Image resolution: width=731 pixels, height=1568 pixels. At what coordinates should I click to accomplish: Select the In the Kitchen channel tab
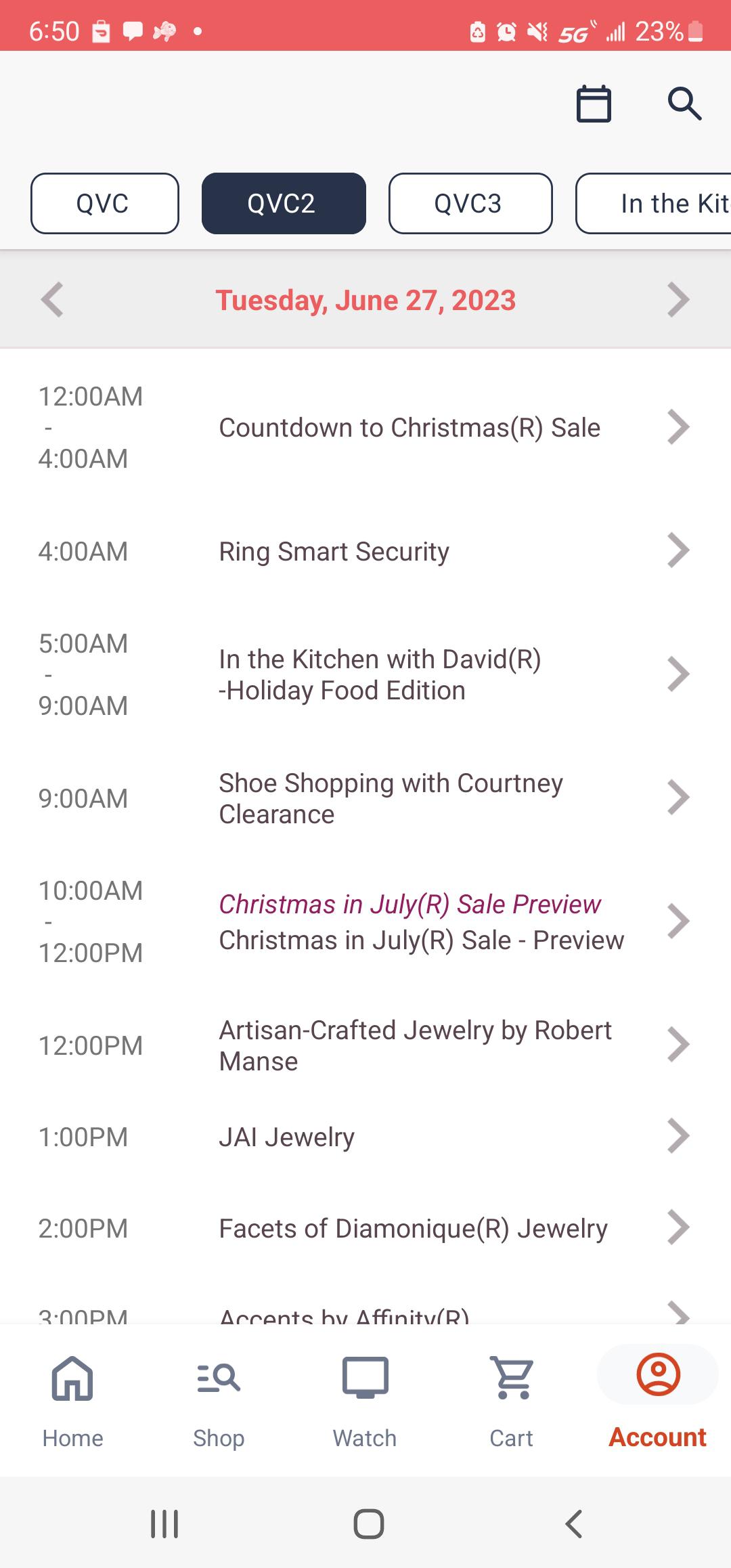(x=660, y=203)
